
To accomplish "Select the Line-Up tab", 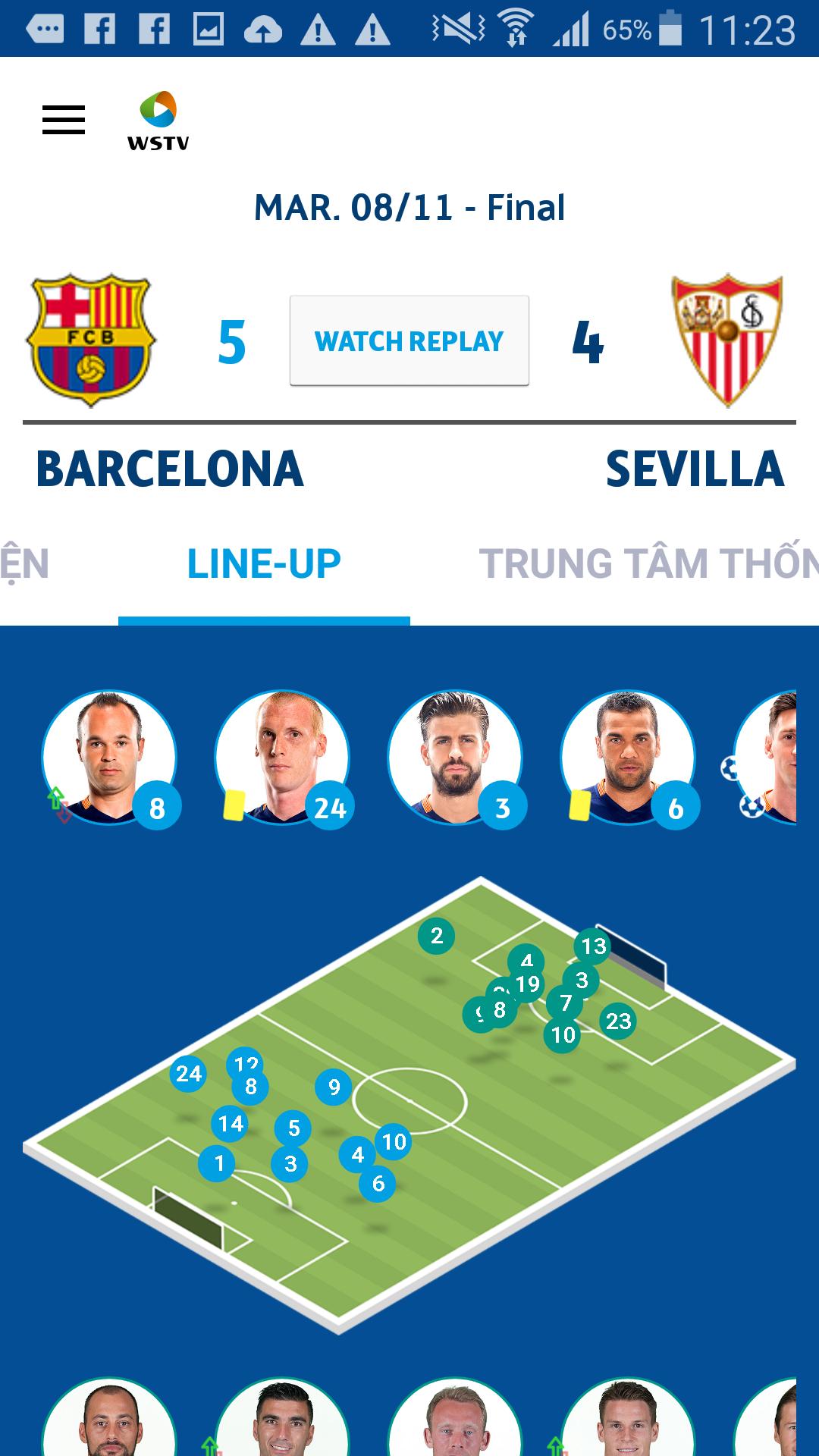I will coord(264,563).
